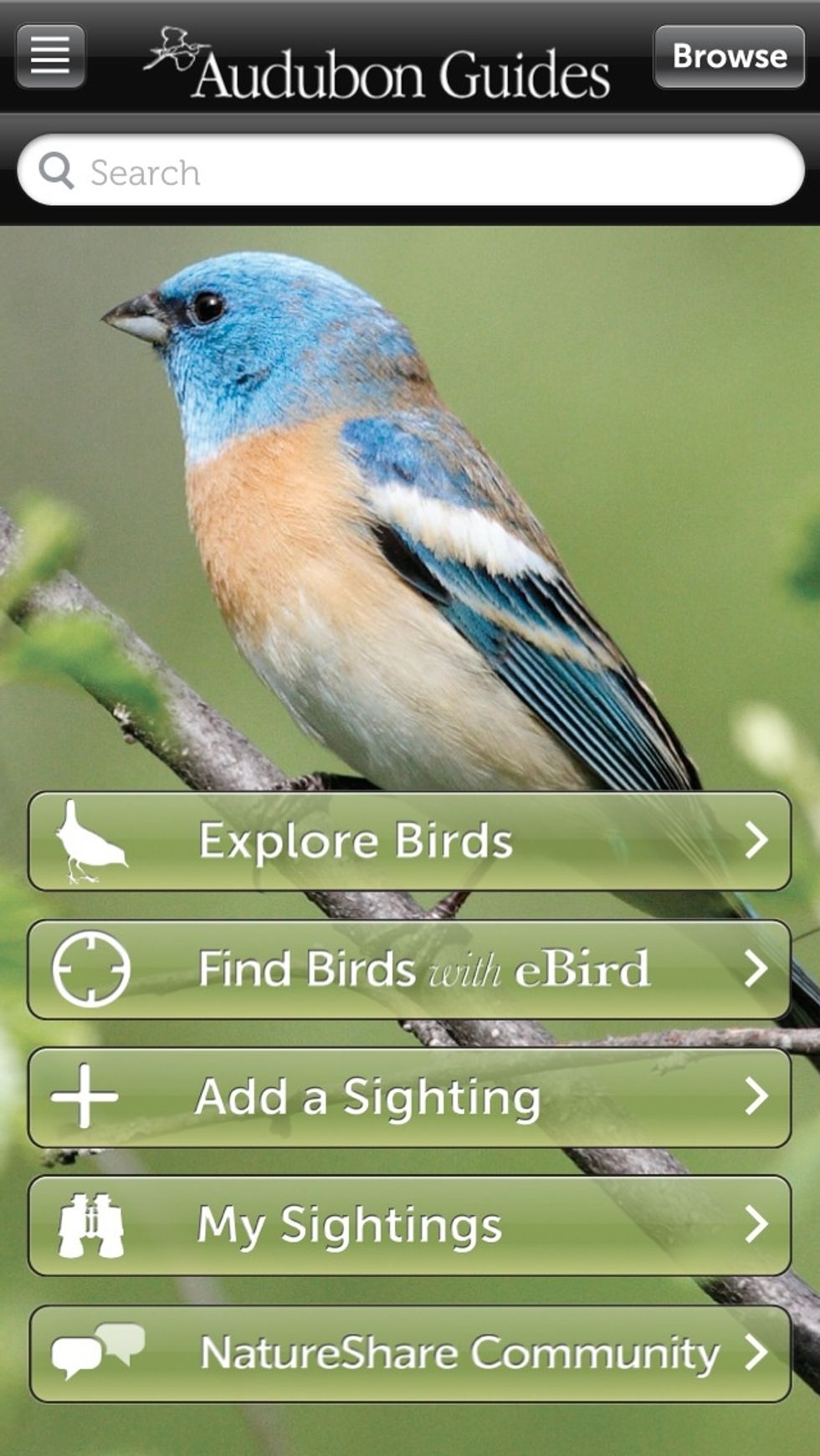Screen dimensions: 820x1456
Task: Tap the Browse button
Action: [x=729, y=56]
